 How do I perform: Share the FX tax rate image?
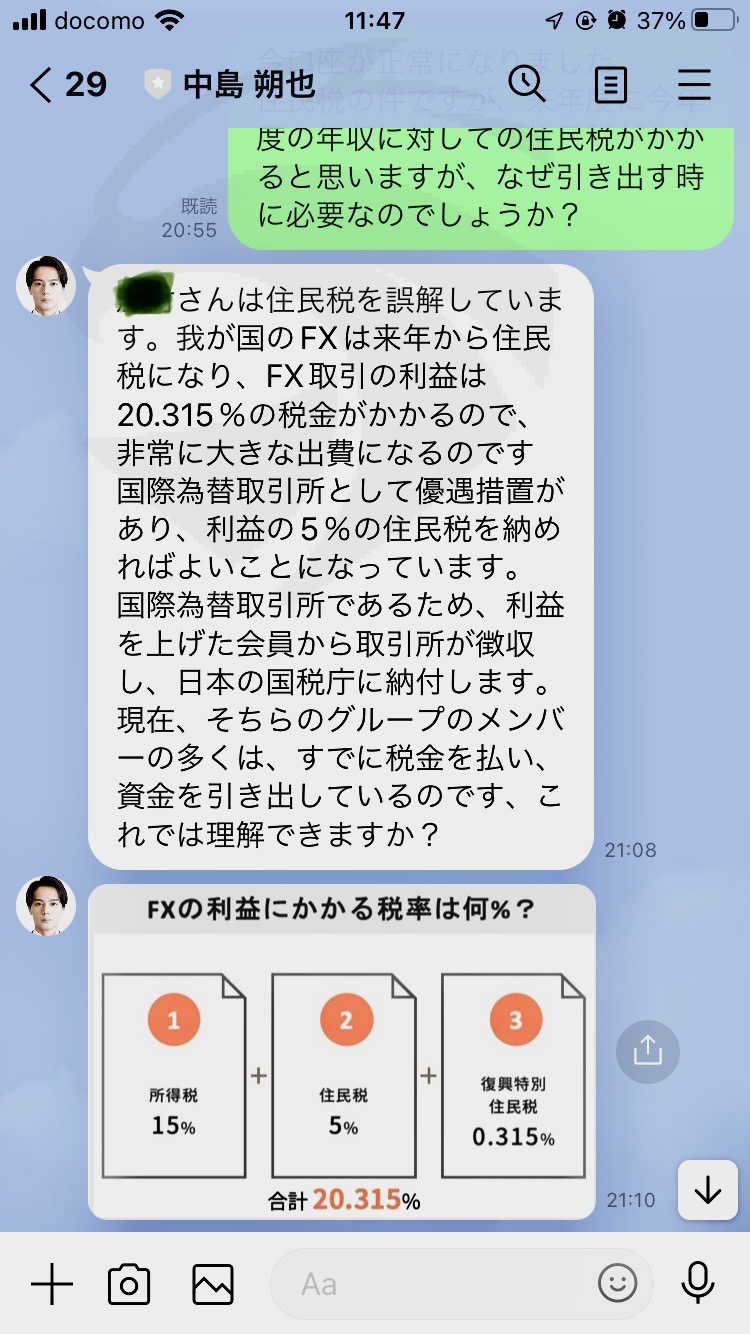[x=647, y=1051]
